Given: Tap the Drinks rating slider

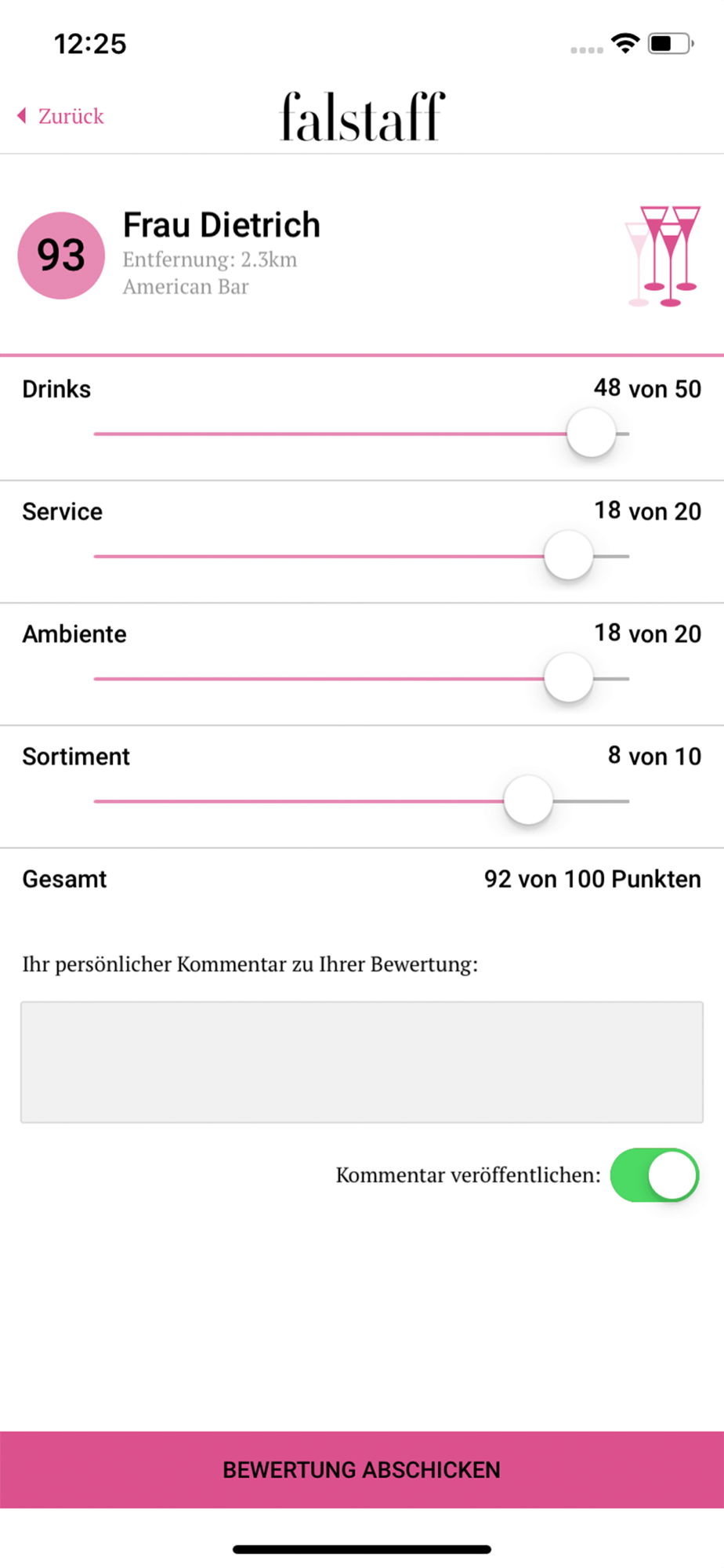Looking at the screenshot, I should click(361, 434).
